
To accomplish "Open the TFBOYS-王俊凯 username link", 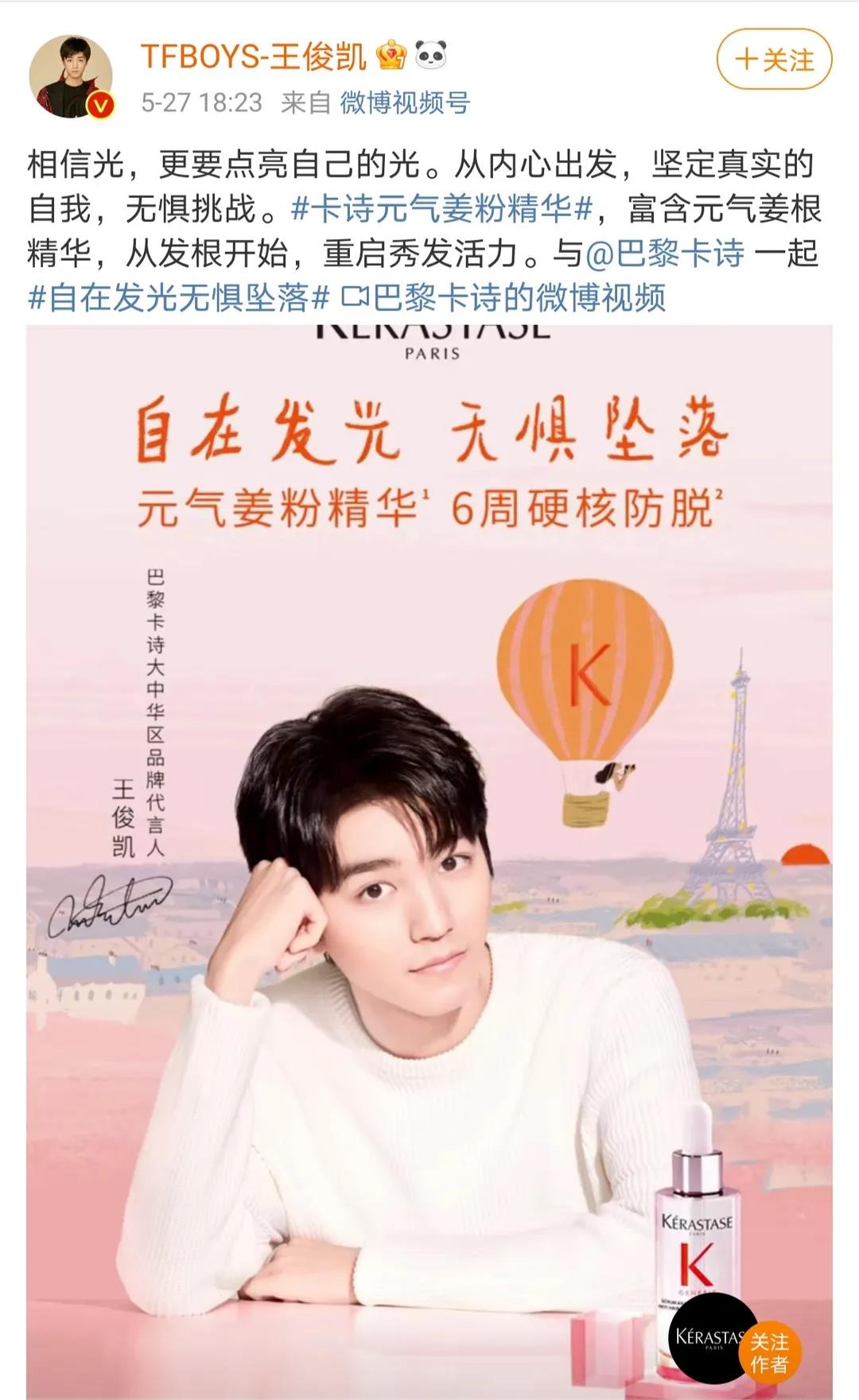I will coord(253,56).
